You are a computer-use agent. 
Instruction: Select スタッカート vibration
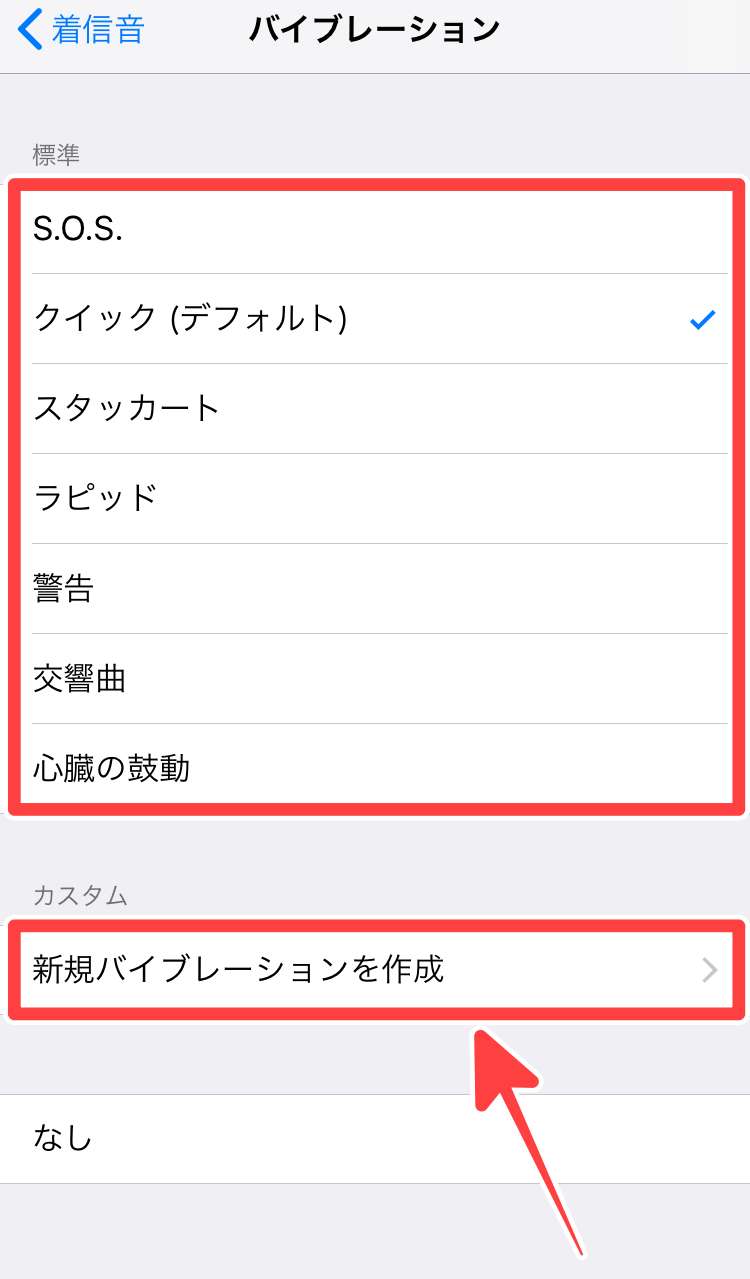(375, 409)
